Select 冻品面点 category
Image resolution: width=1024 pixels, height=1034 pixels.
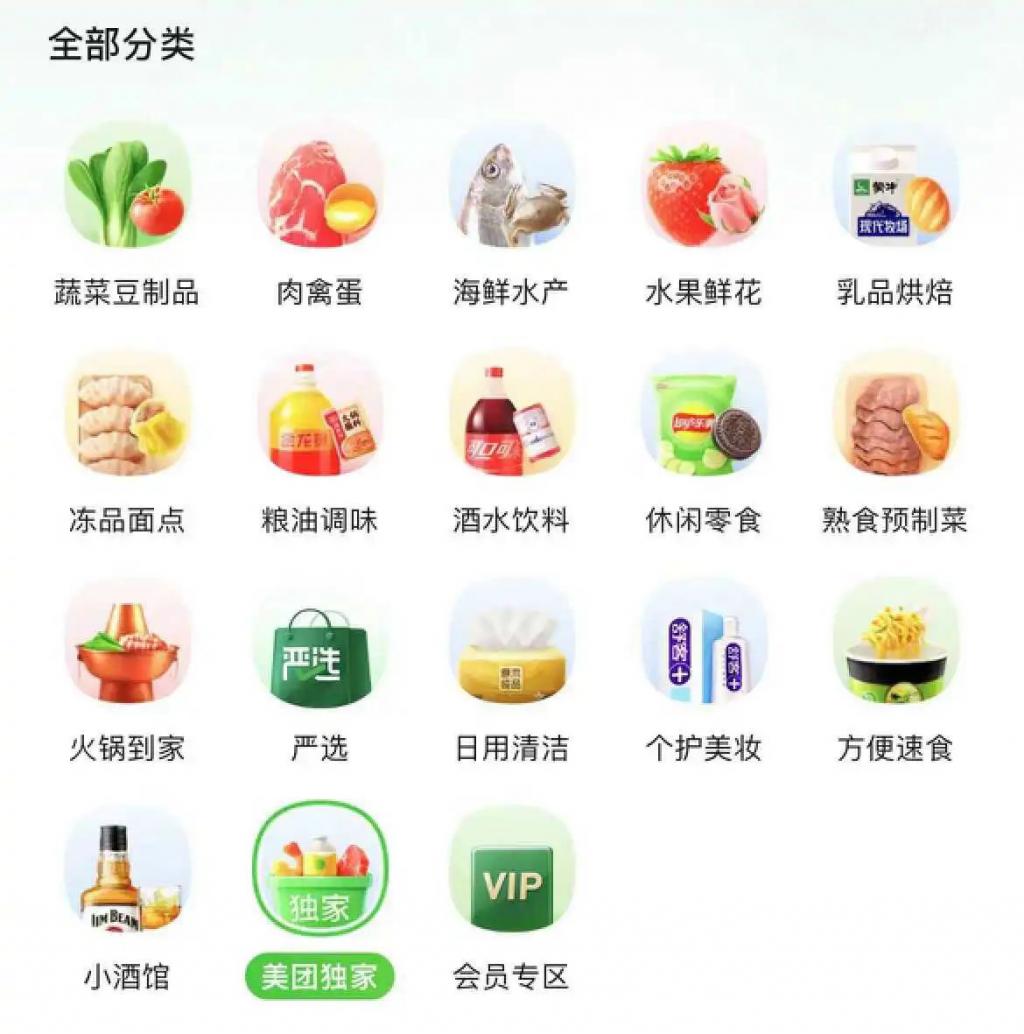pos(127,415)
